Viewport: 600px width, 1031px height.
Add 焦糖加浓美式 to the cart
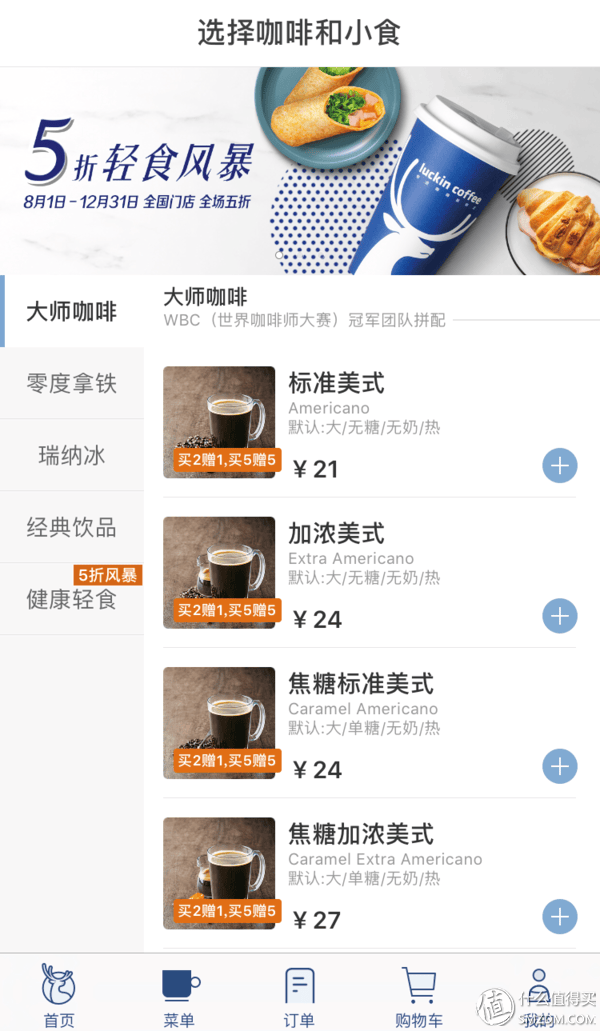559,917
